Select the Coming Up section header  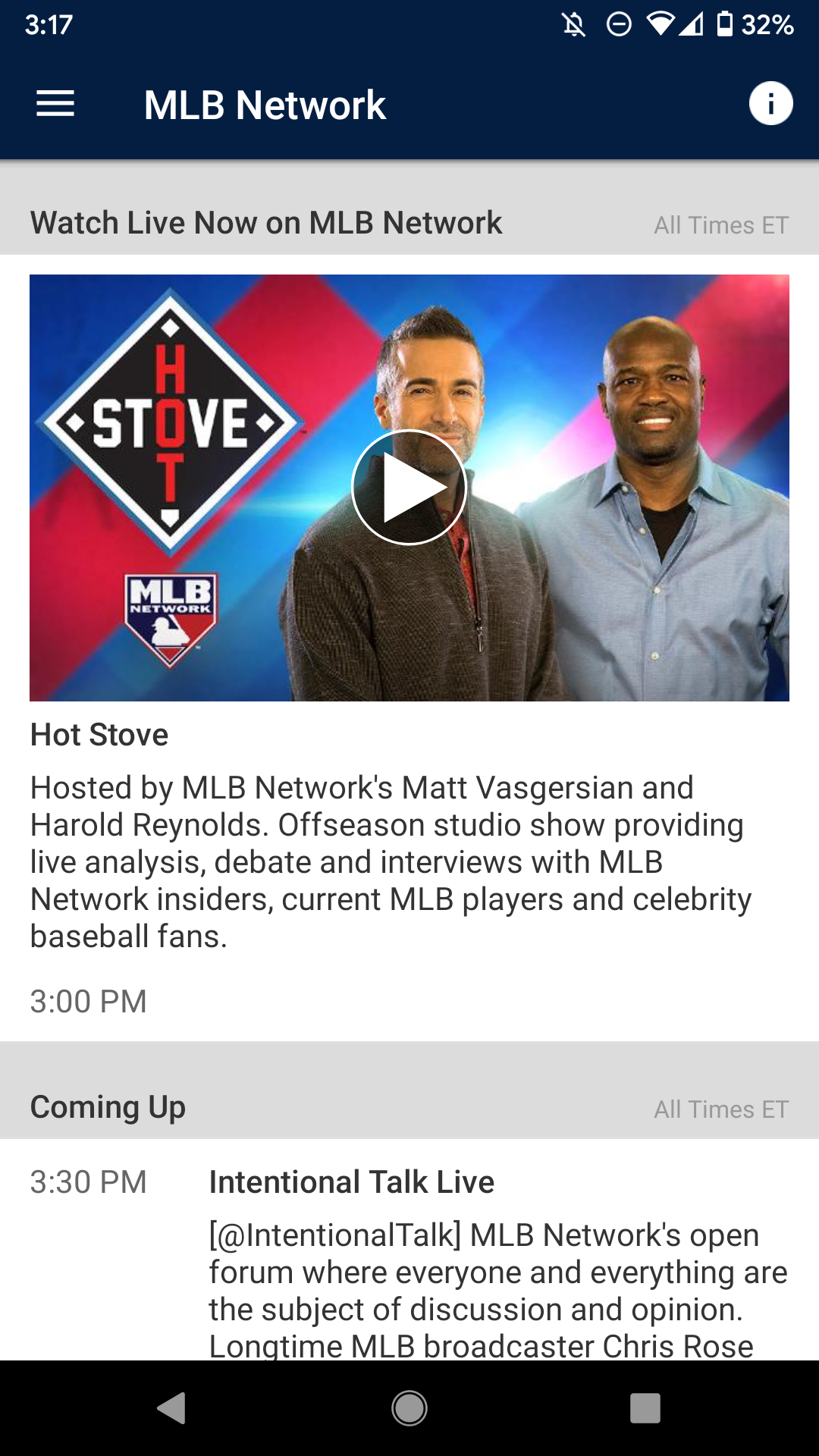(x=108, y=1107)
